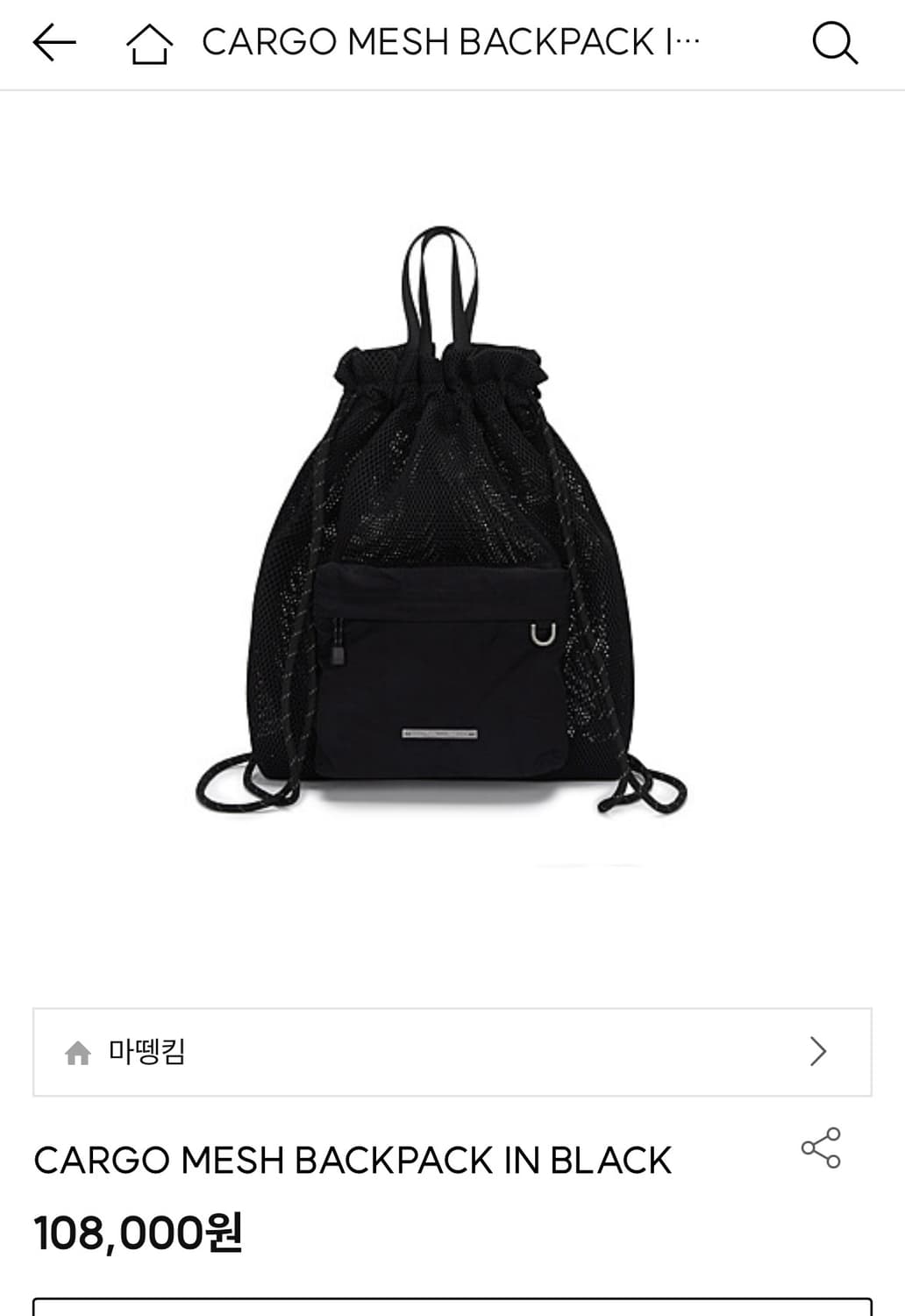The image size is (905, 1316).
Task: View the backpack product photo full screen
Action: pyautogui.click(x=452, y=526)
